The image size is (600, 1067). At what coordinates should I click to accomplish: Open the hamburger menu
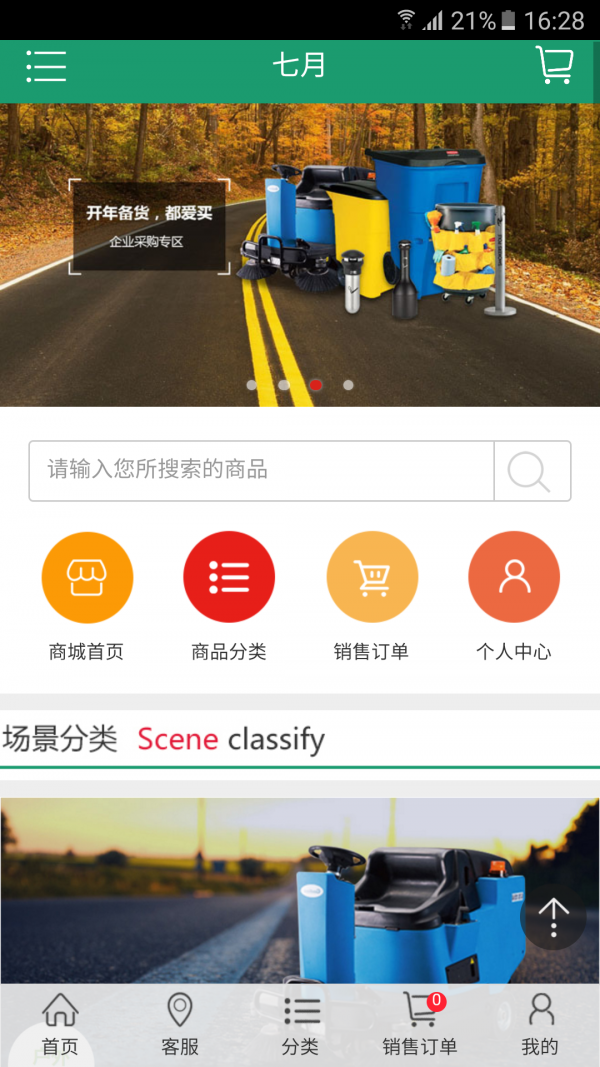coord(46,66)
